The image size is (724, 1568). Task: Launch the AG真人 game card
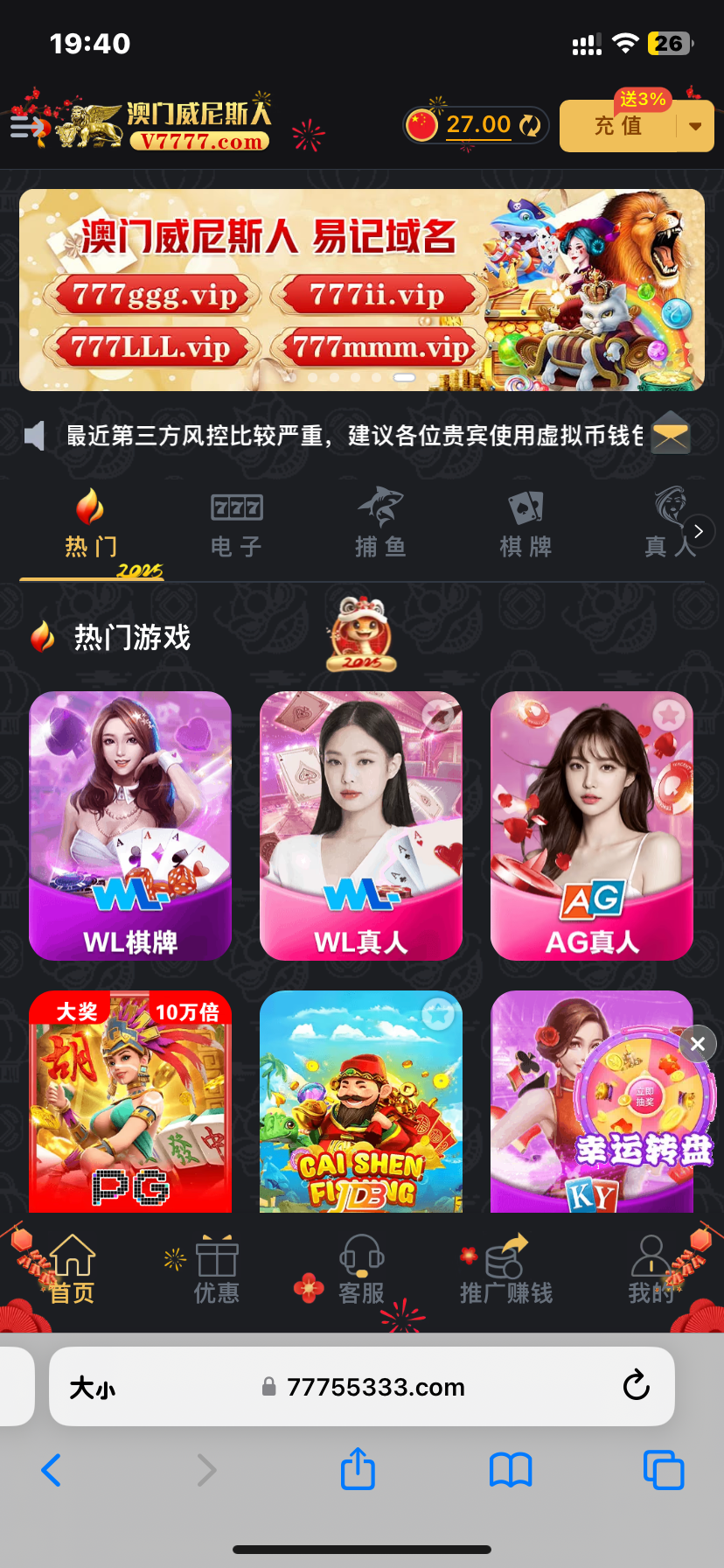point(592,825)
